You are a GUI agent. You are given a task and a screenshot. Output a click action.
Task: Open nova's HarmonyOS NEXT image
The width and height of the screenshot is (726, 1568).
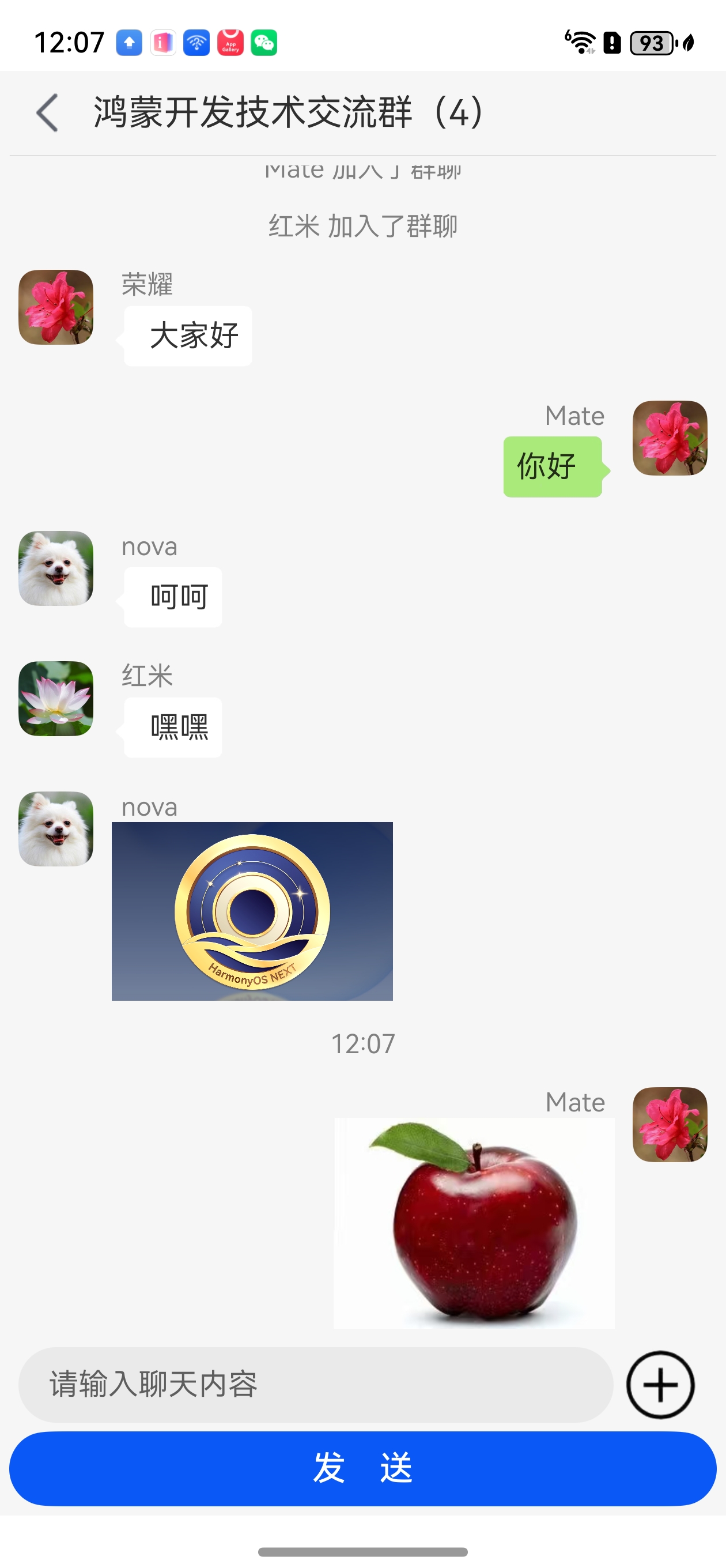coord(252,911)
